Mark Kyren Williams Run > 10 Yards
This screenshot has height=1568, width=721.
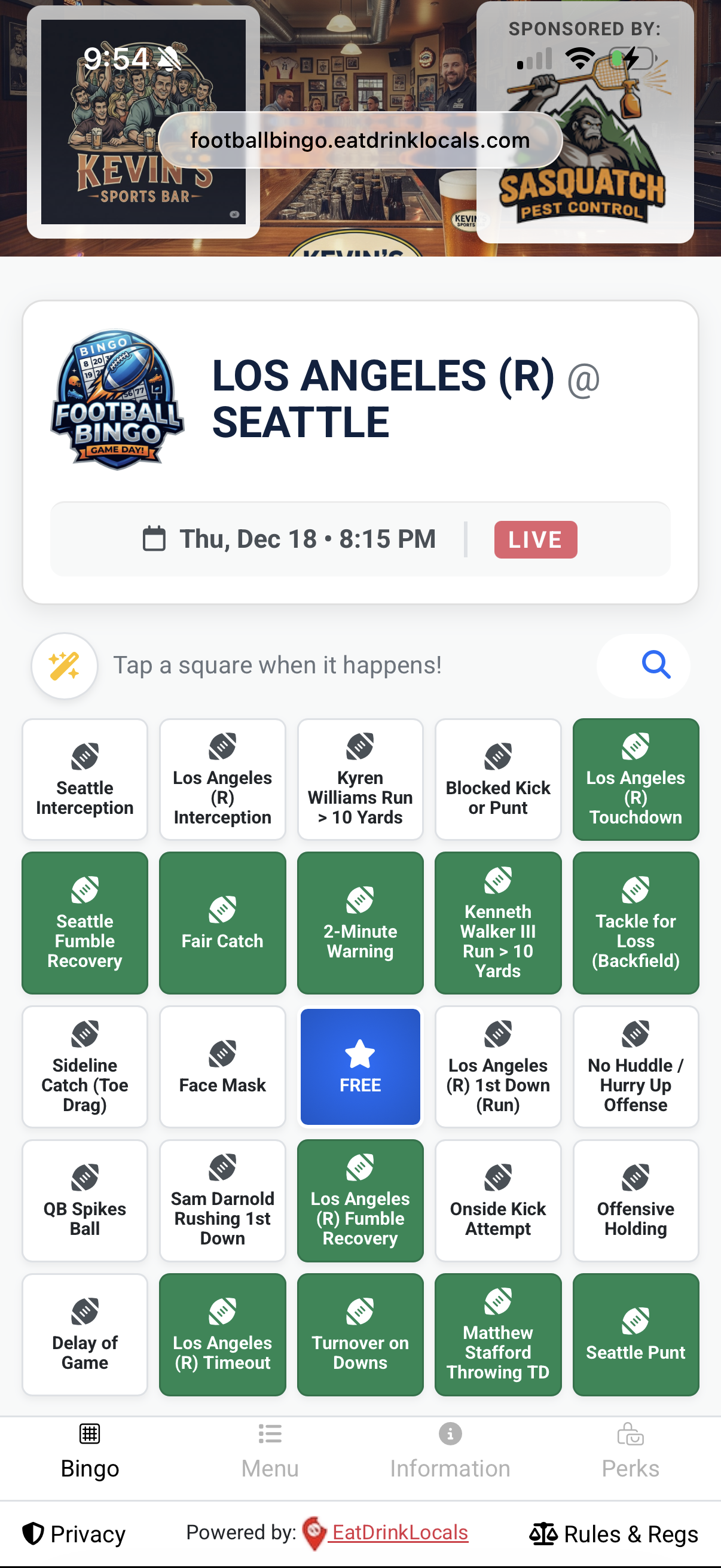point(360,779)
